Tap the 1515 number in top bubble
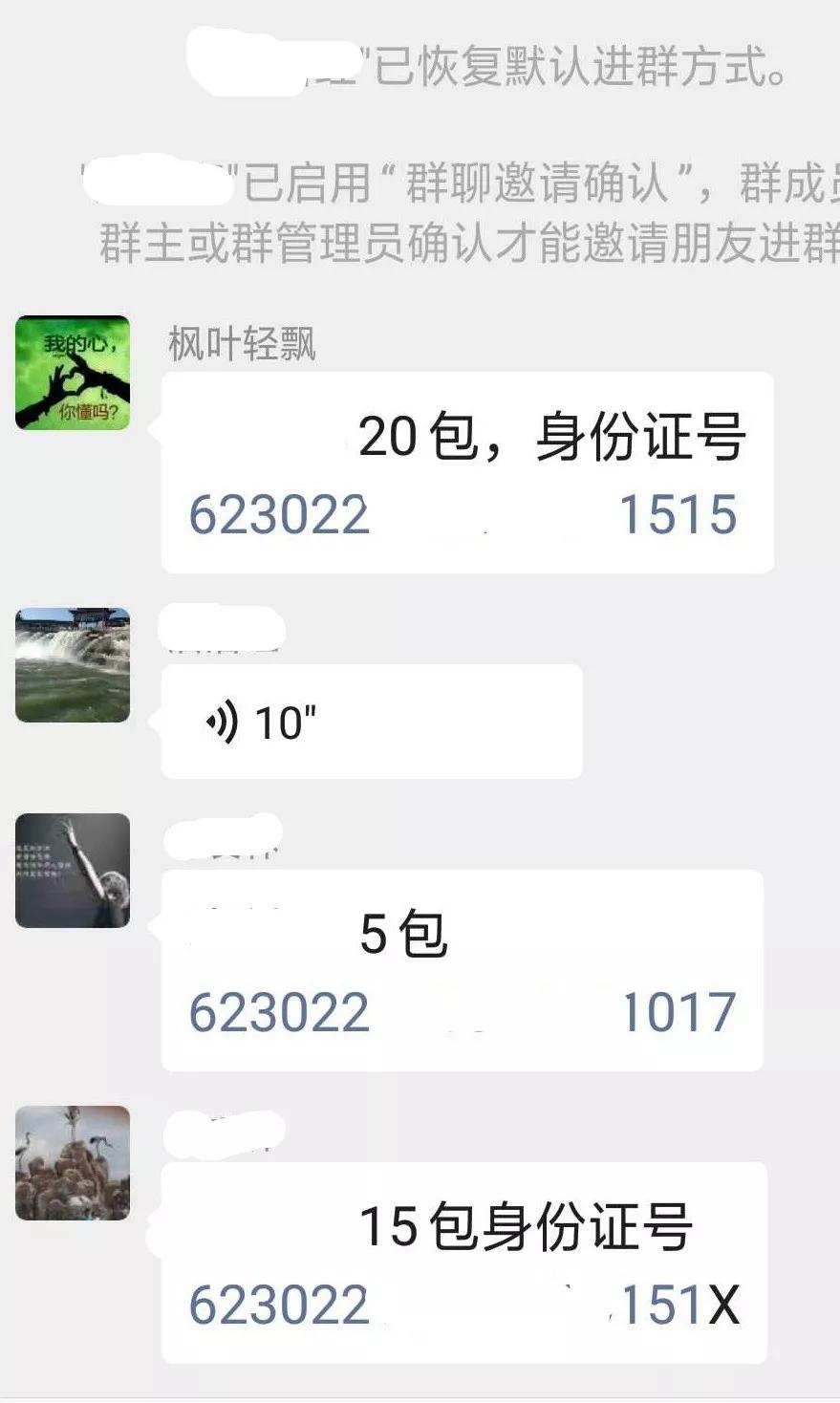 [x=680, y=515]
